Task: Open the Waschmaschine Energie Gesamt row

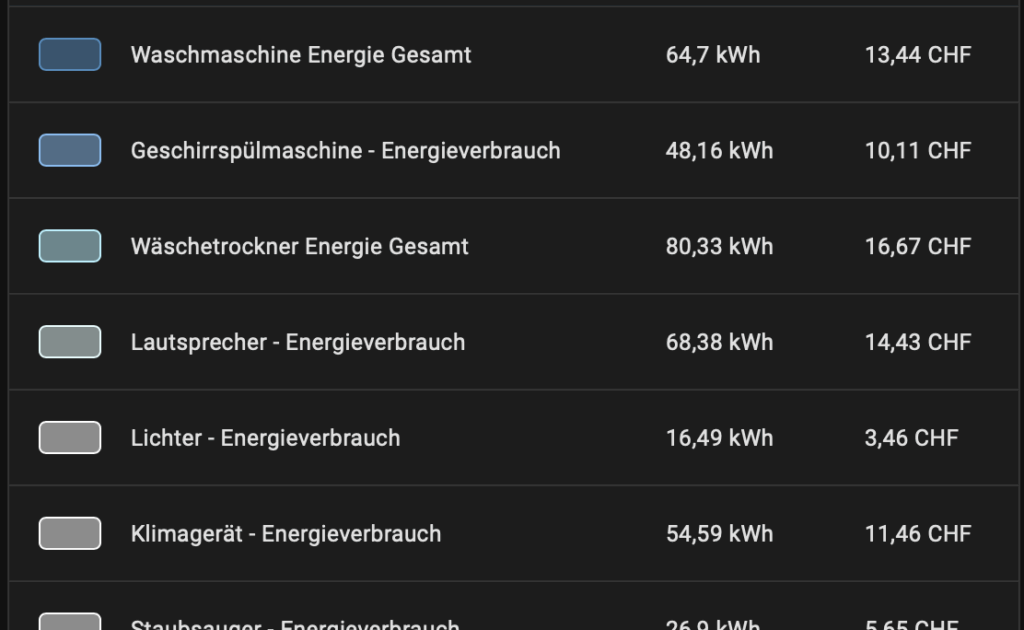Action: pos(301,55)
